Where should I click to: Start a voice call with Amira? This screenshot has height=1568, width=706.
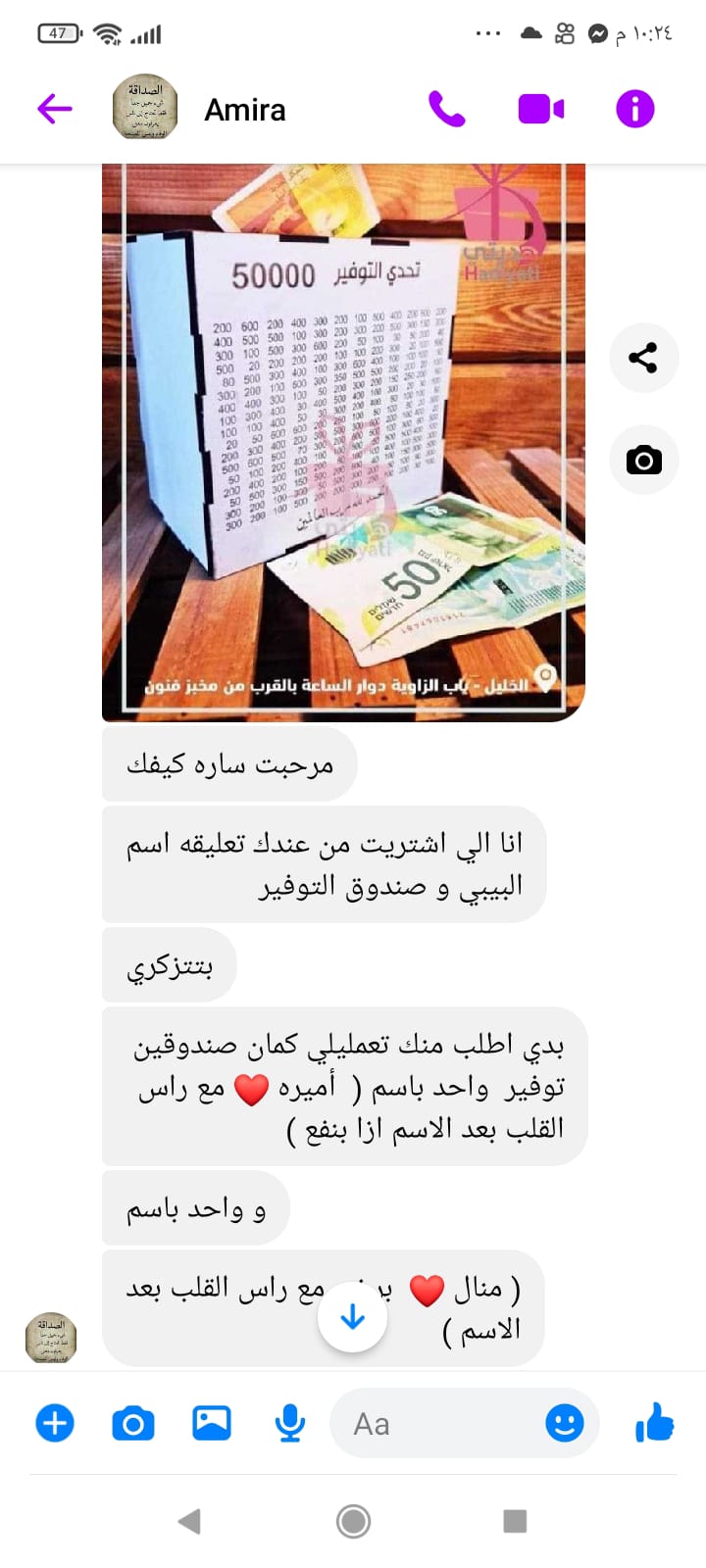447,109
